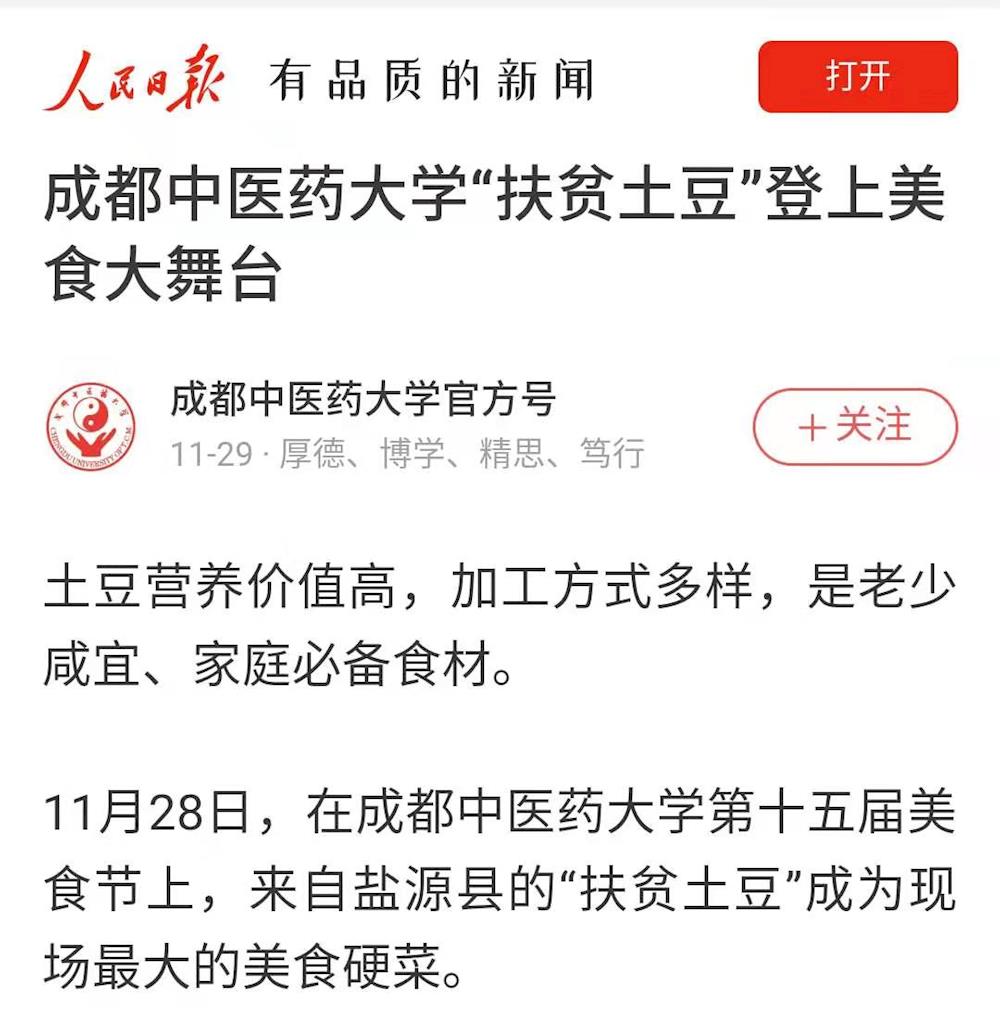Tap the university avatar logo
The image size is (1000, 1028).
pos(92,426)
